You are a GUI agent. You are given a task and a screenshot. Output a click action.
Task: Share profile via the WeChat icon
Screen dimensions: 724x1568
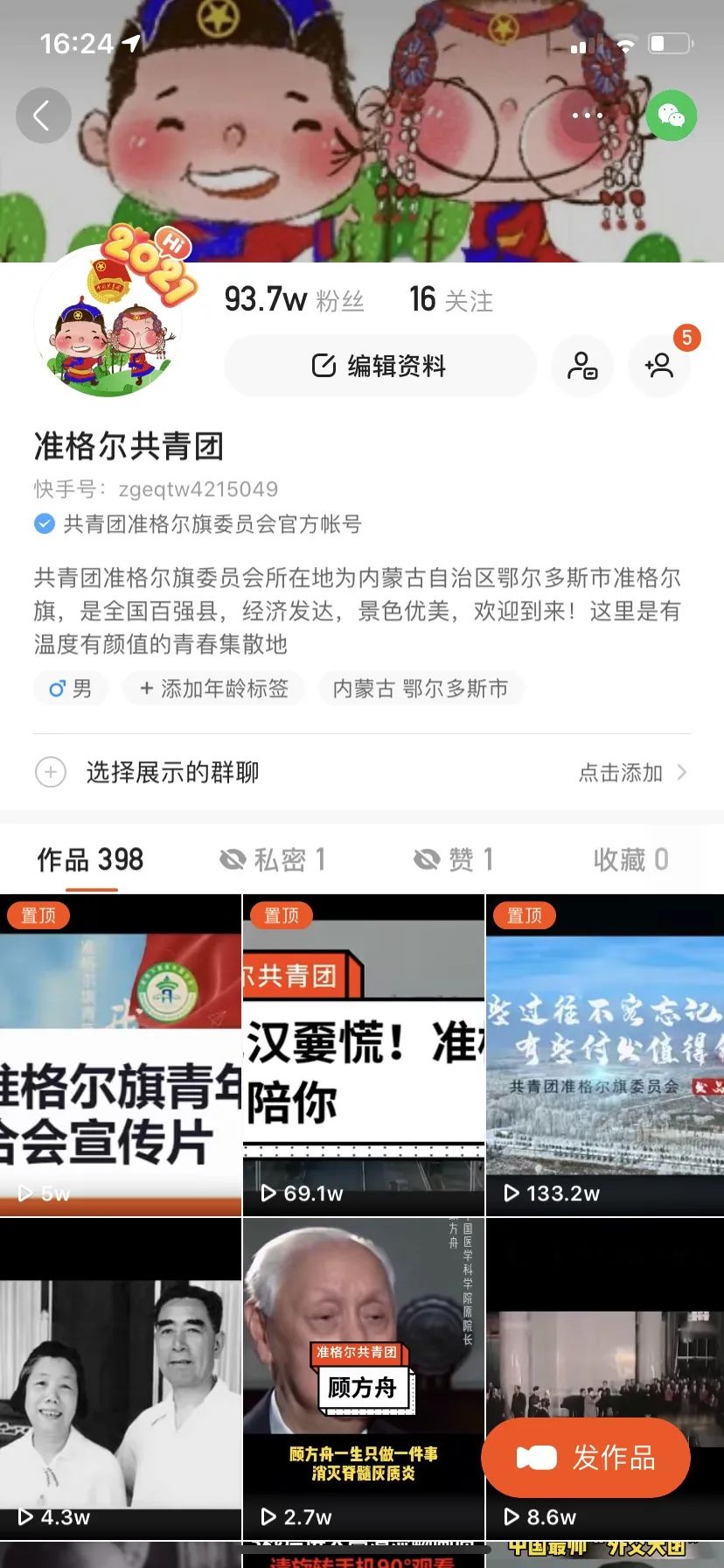671,115
